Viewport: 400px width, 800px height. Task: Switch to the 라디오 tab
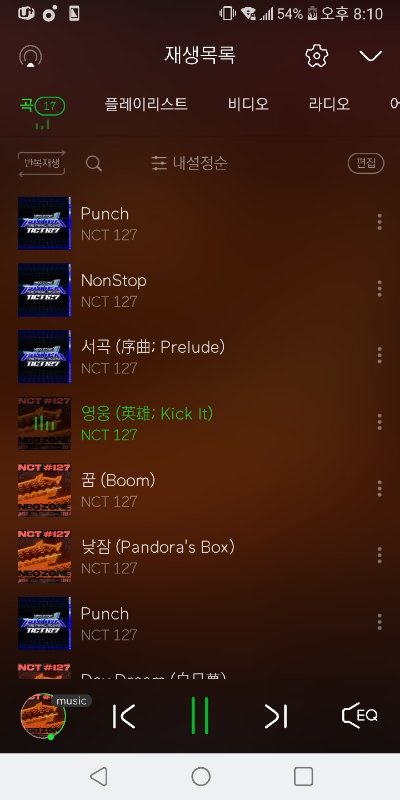tap(329, 104)
